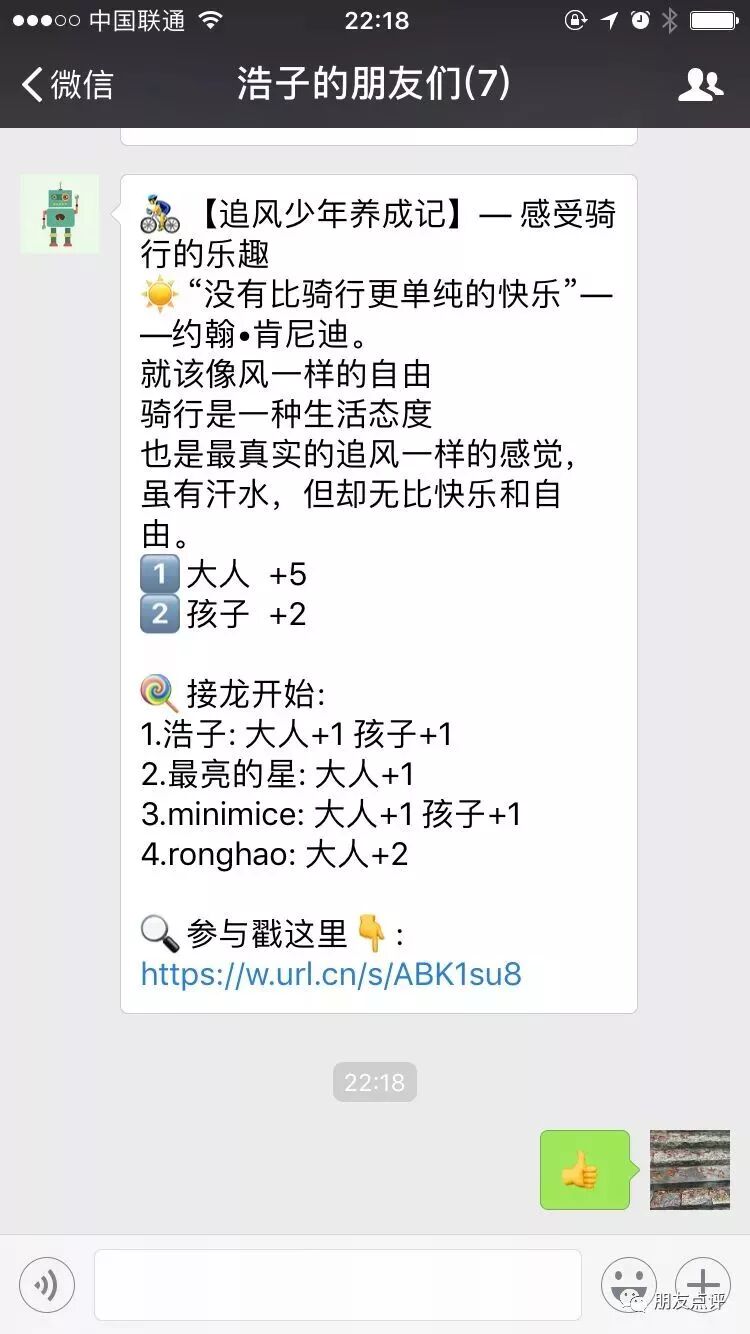Open my own avatar beside the thumbs-up
This screenshot has height=1334, width=750.
pos(690,1170)
